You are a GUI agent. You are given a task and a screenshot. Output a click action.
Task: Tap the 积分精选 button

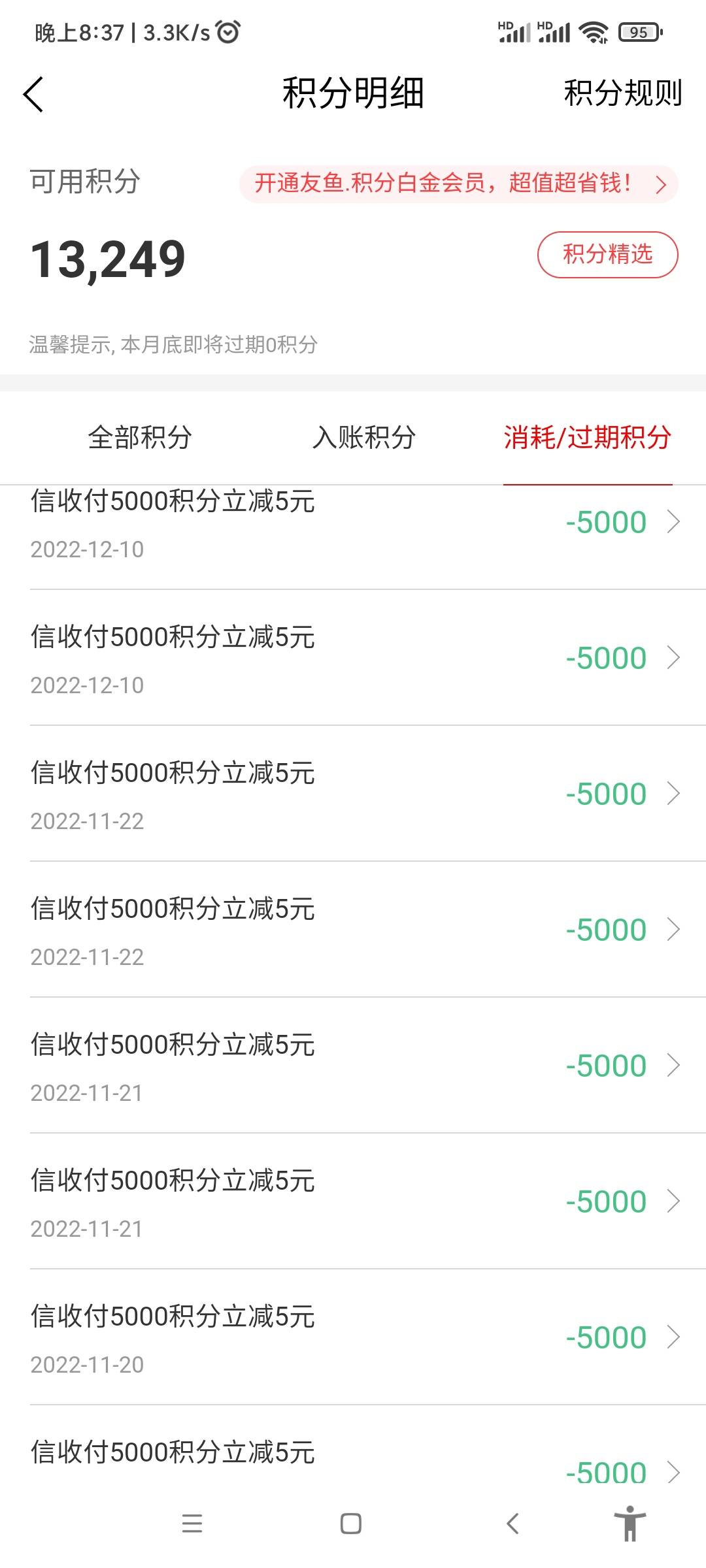point(607,254)
